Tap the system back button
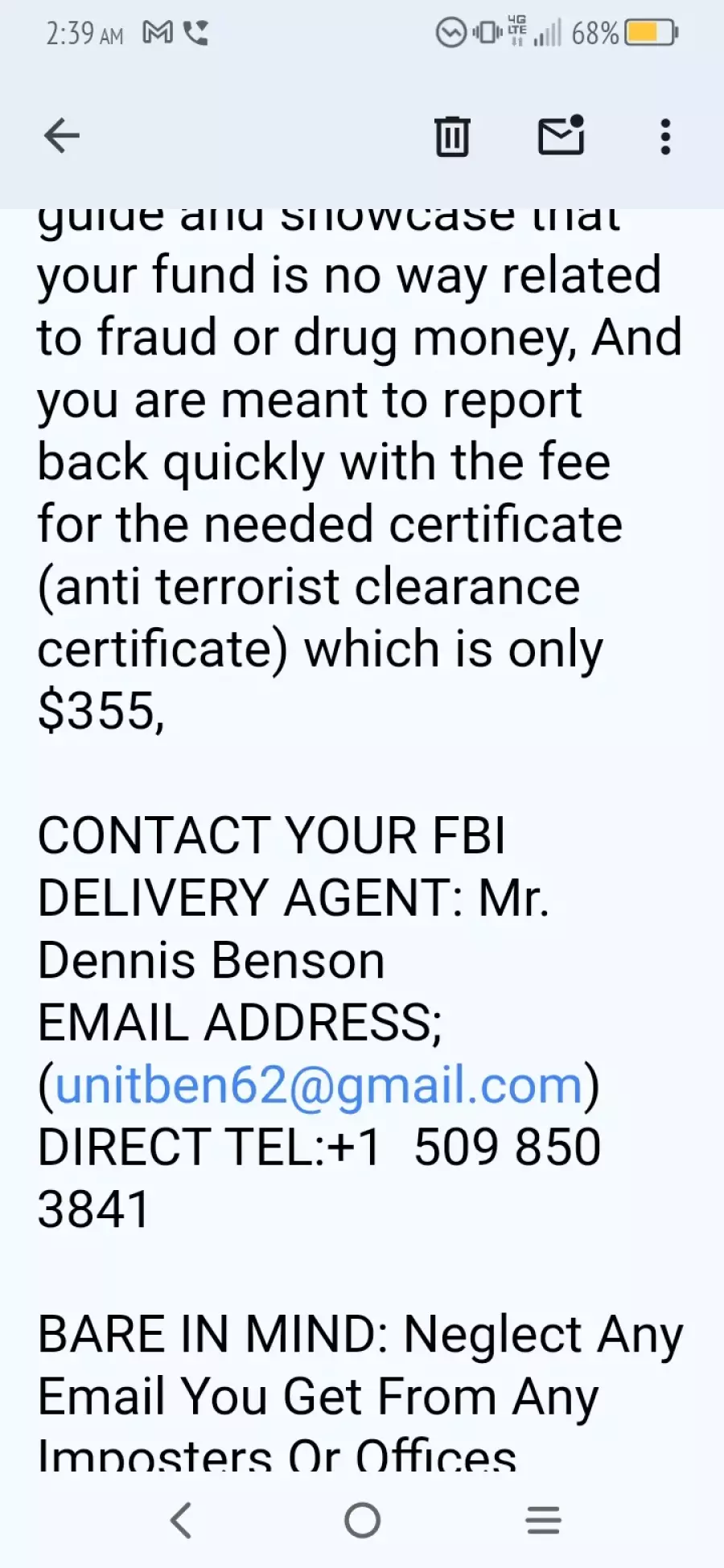Screen dimensions: 724x1568 click(181, 1521)
